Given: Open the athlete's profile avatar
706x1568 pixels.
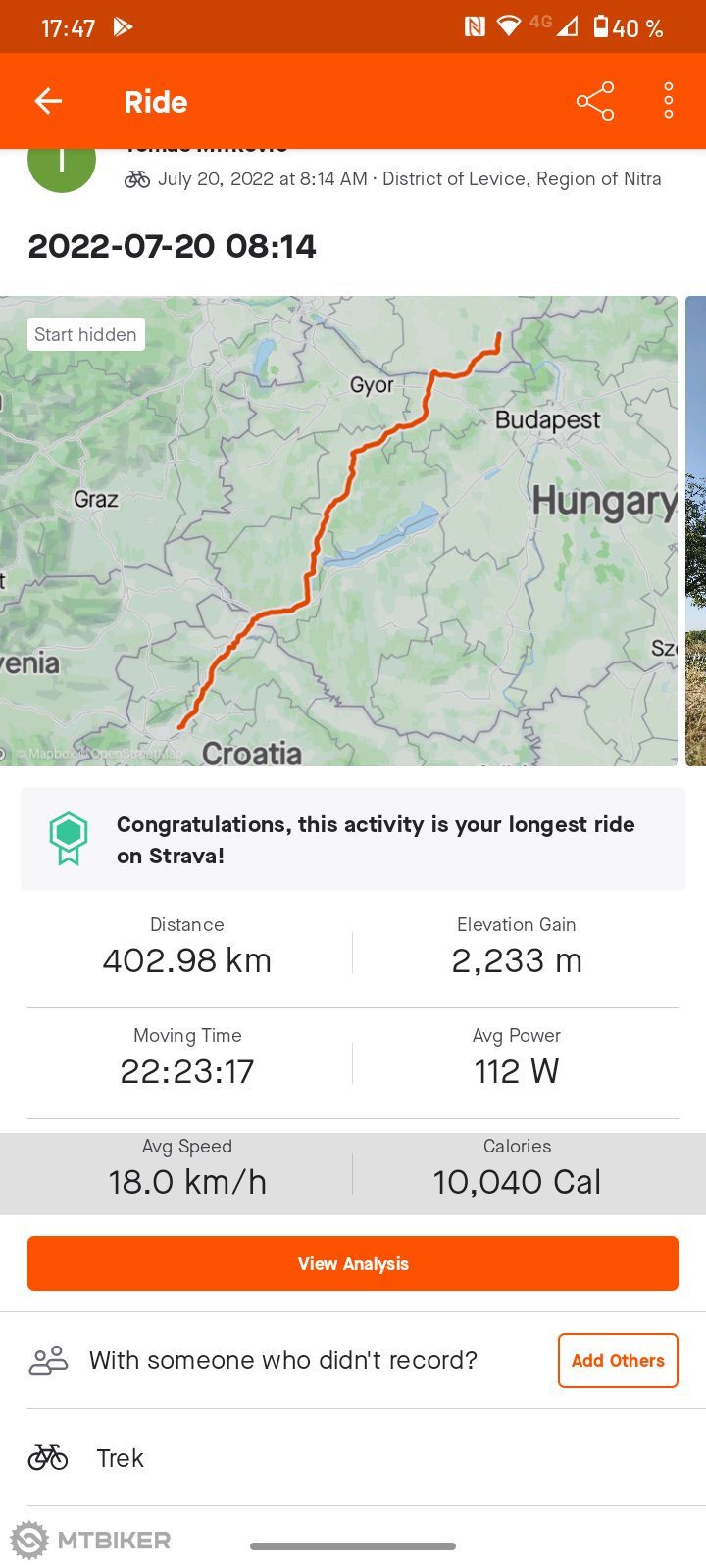Looking at the screenshot, I should coord(61,167).
